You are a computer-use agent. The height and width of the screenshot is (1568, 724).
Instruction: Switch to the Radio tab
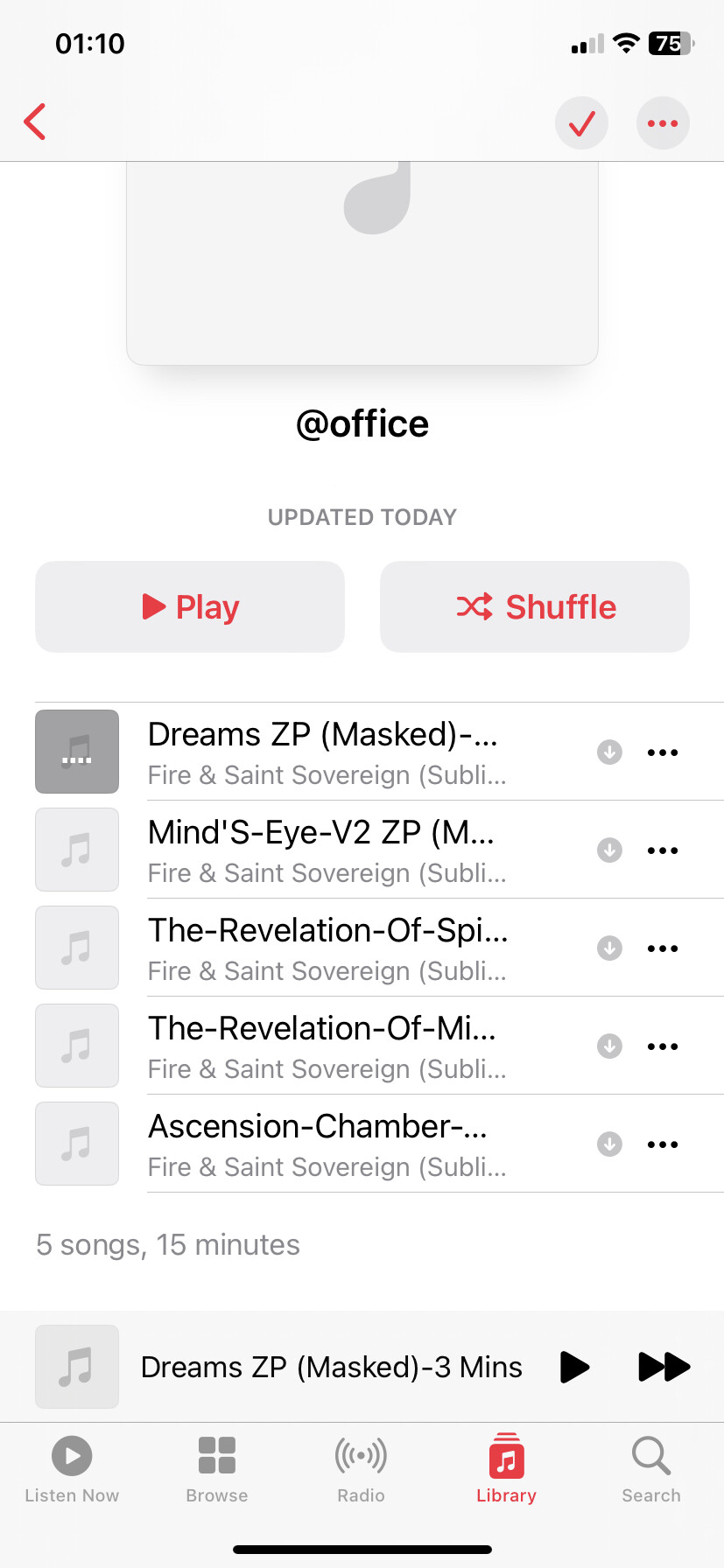coord(362,1470)
